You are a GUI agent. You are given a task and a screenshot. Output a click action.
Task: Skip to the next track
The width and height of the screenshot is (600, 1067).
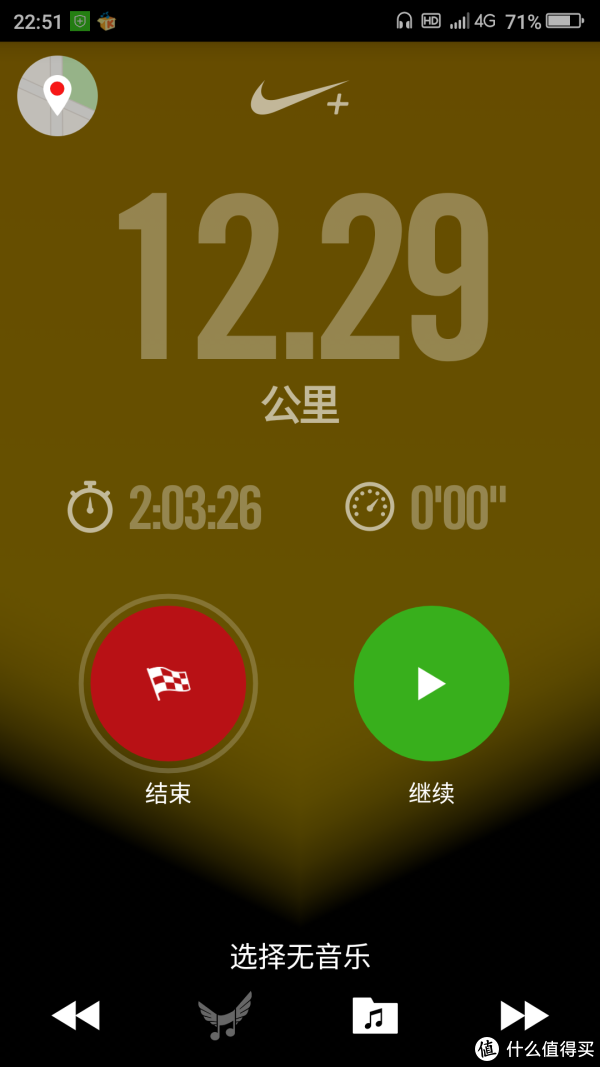click(x=524, y=1015)
